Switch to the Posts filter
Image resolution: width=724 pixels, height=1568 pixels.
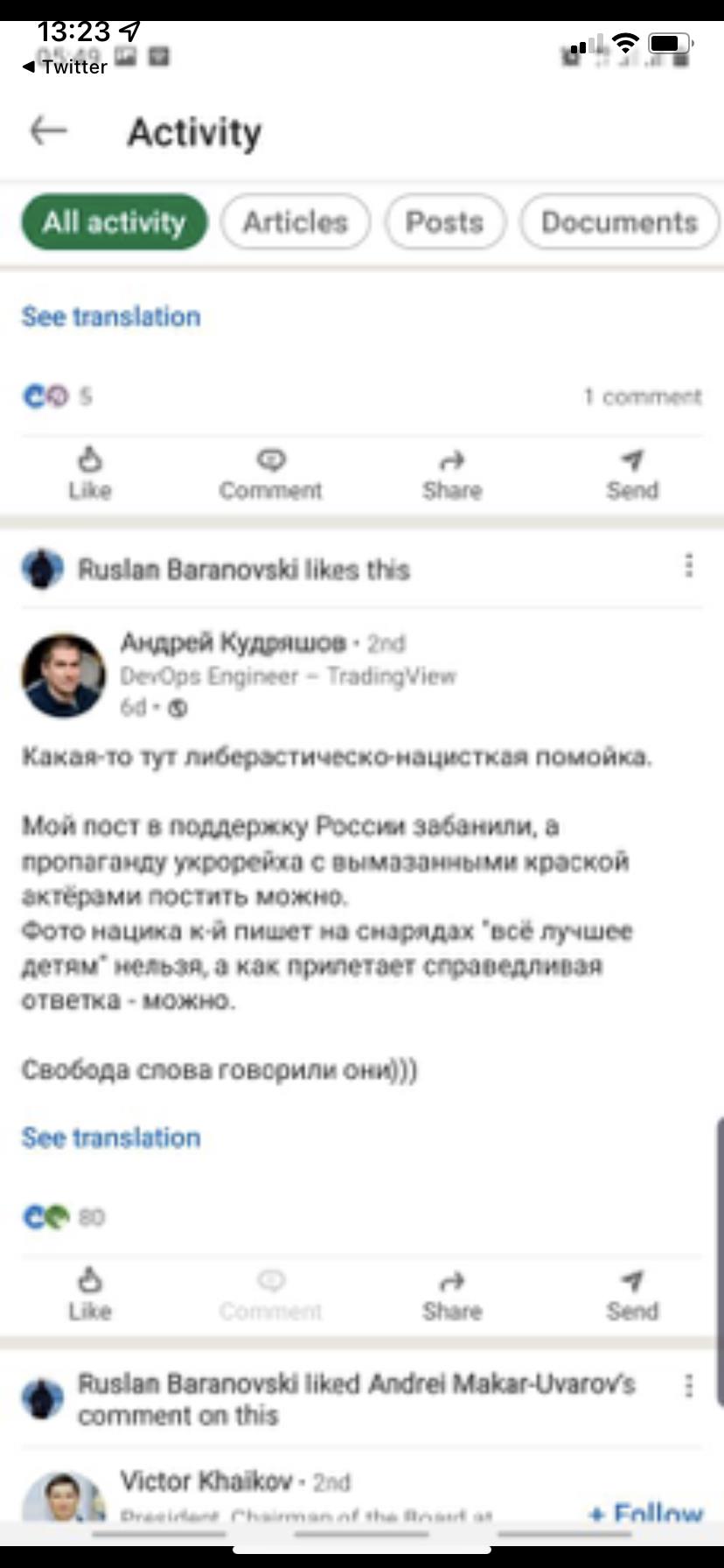[x=445, y=222]
